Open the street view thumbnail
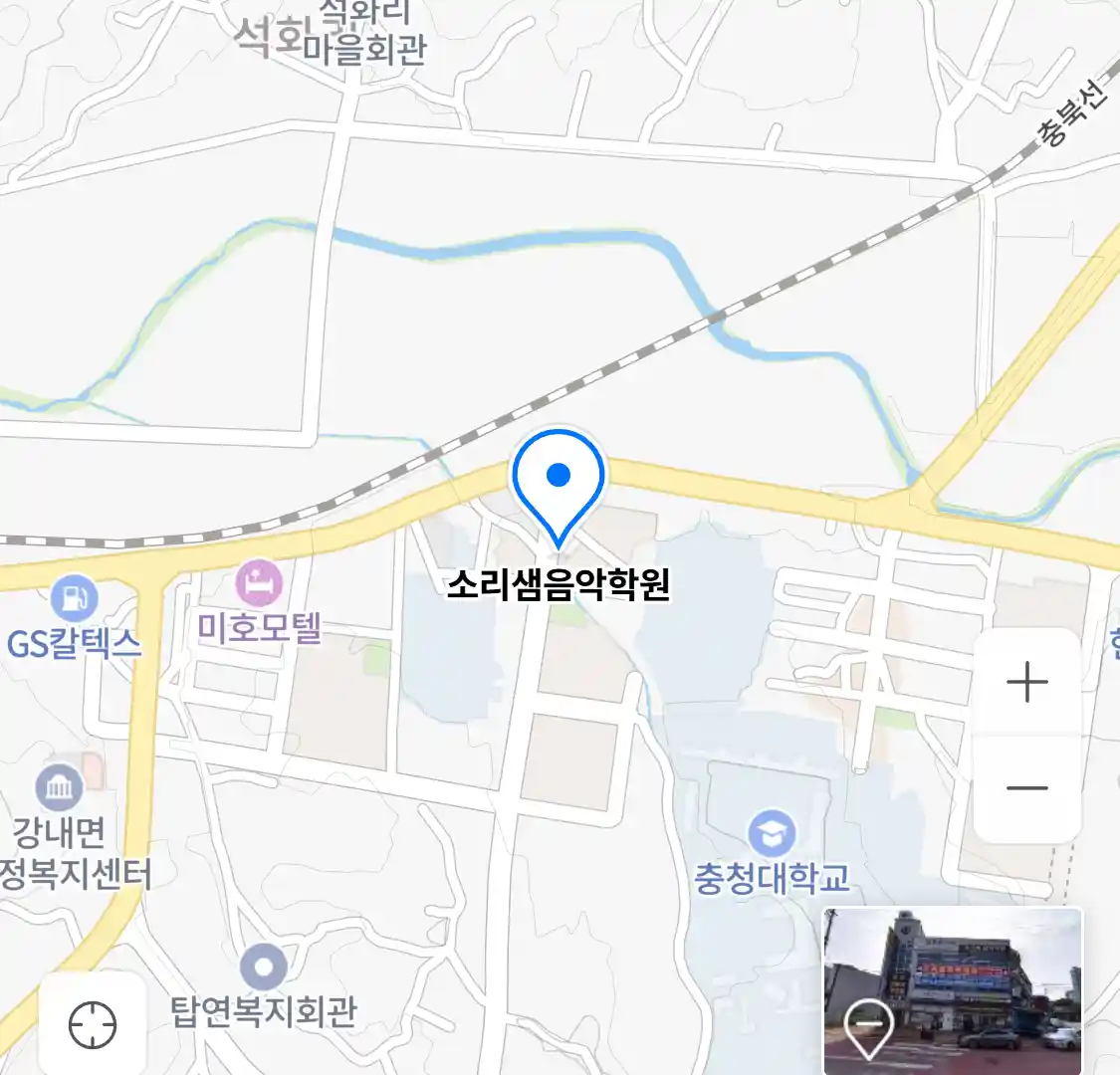Image resolution: width=1120 pixels, height=1075 pixels. point(952,990)
